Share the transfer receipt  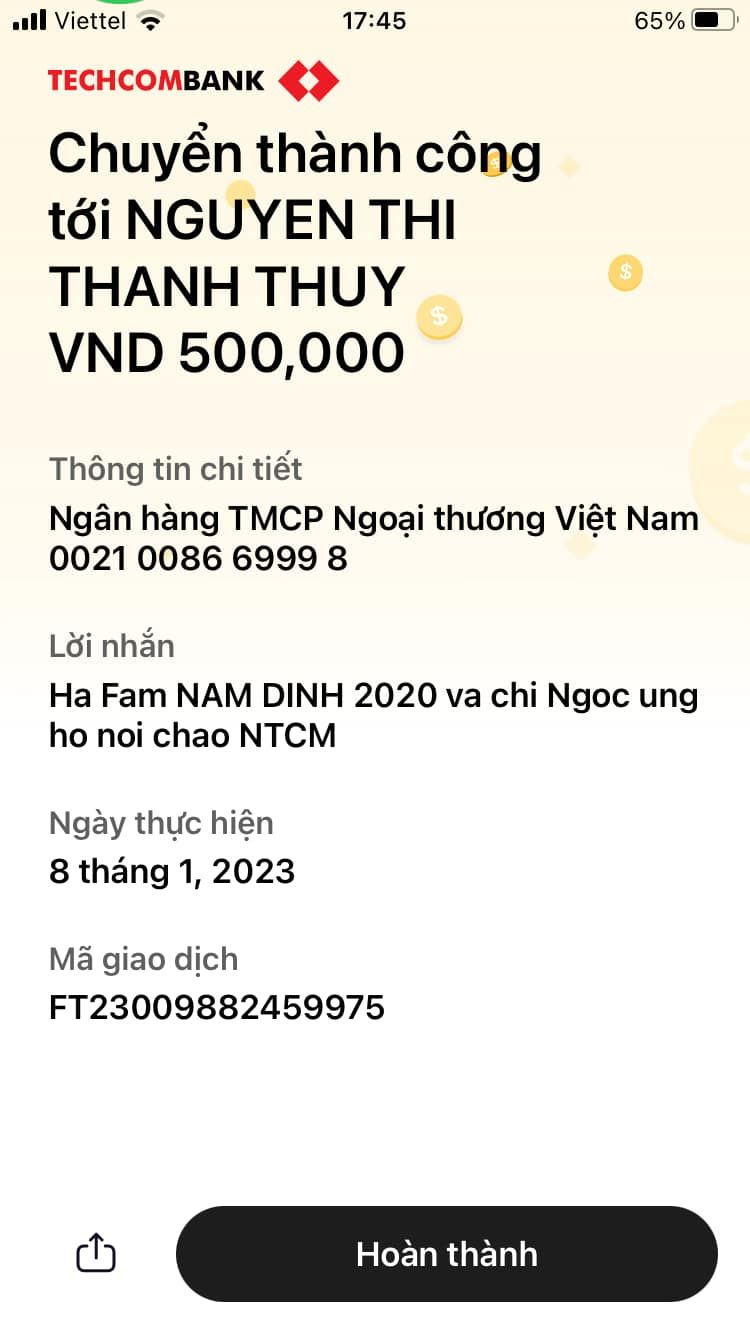click(96, 1253)
